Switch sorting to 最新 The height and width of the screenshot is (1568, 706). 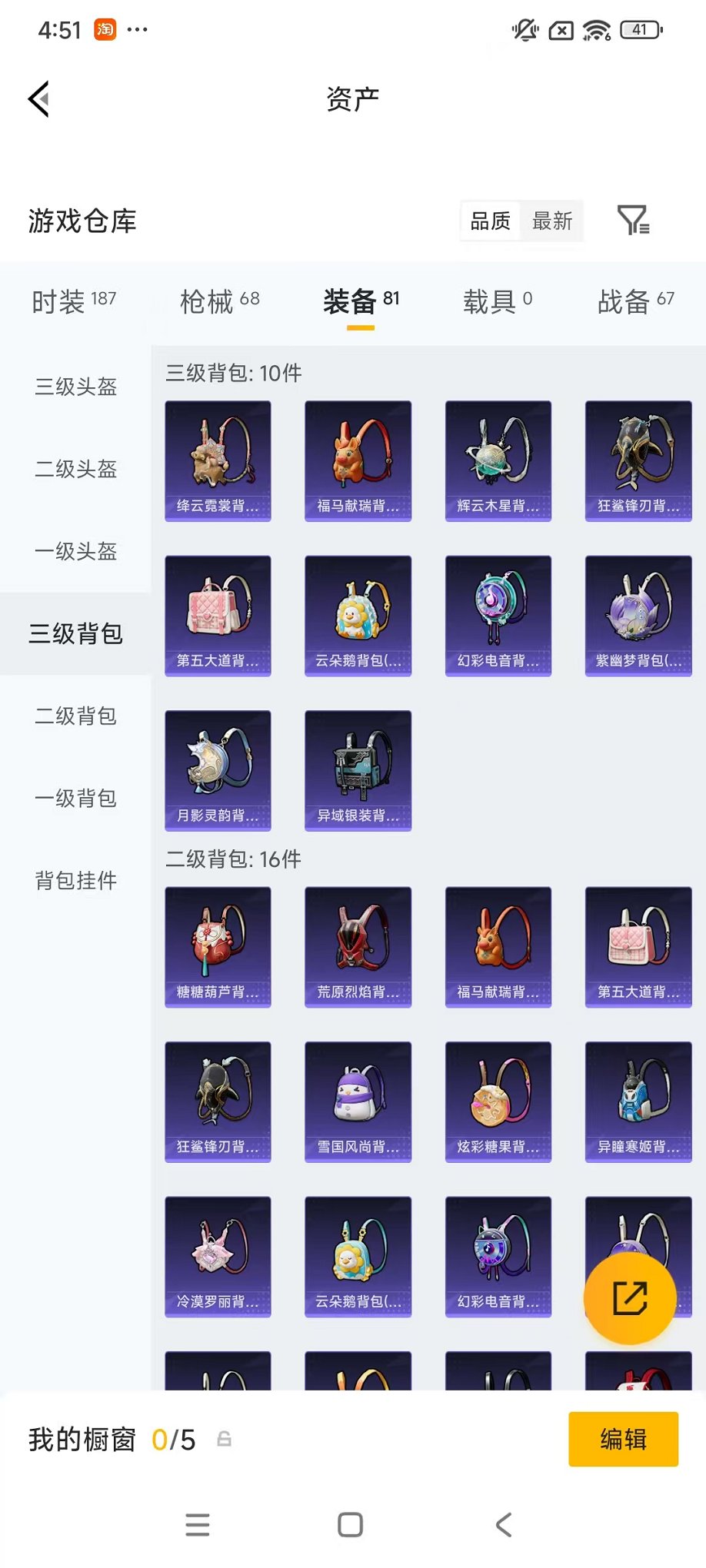552,221
